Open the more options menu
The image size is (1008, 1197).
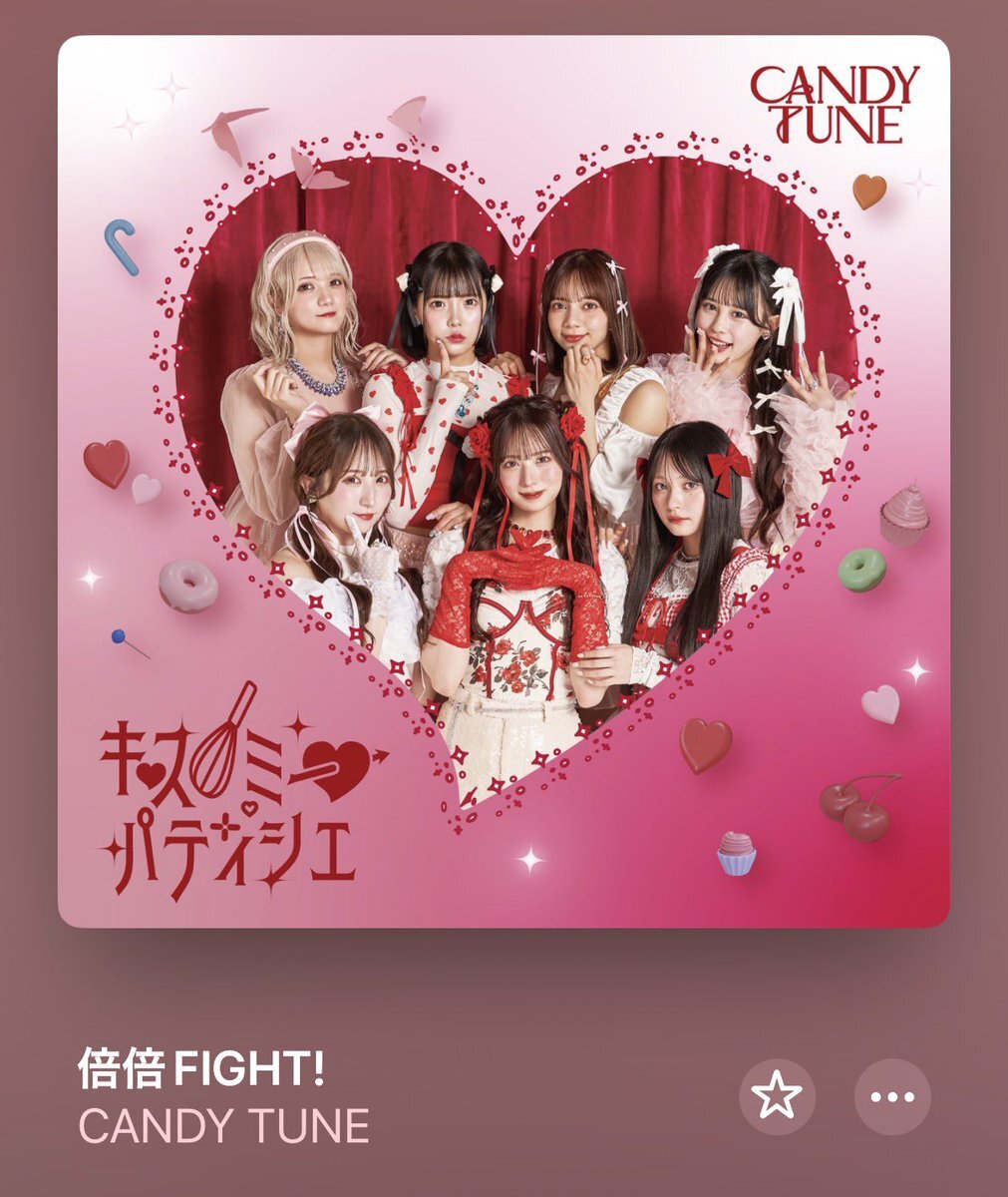[892, 1096]
